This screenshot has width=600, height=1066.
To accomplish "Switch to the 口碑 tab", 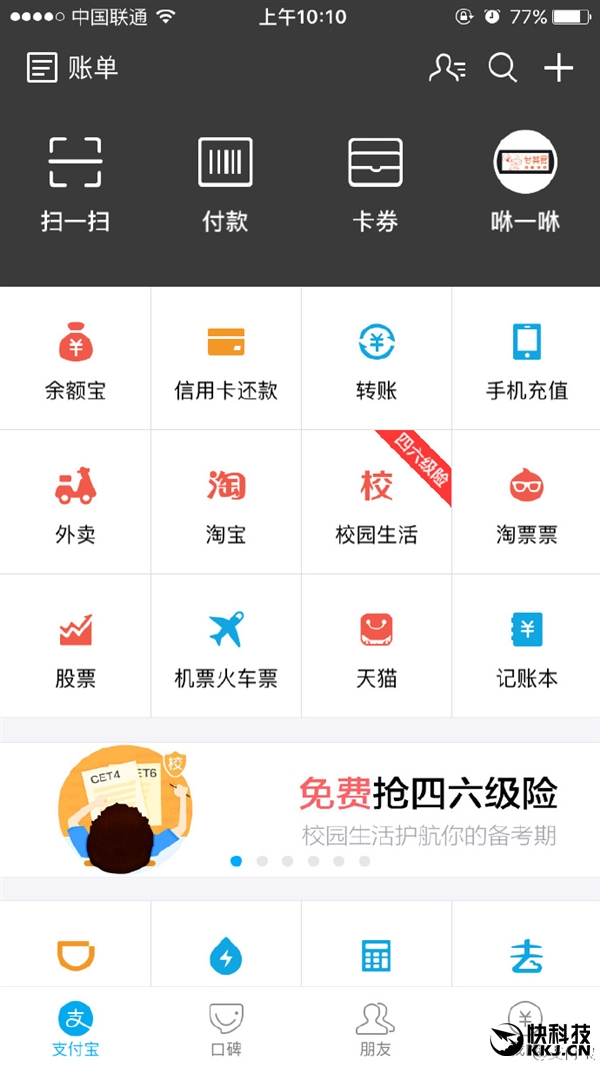I will 226,1028.
